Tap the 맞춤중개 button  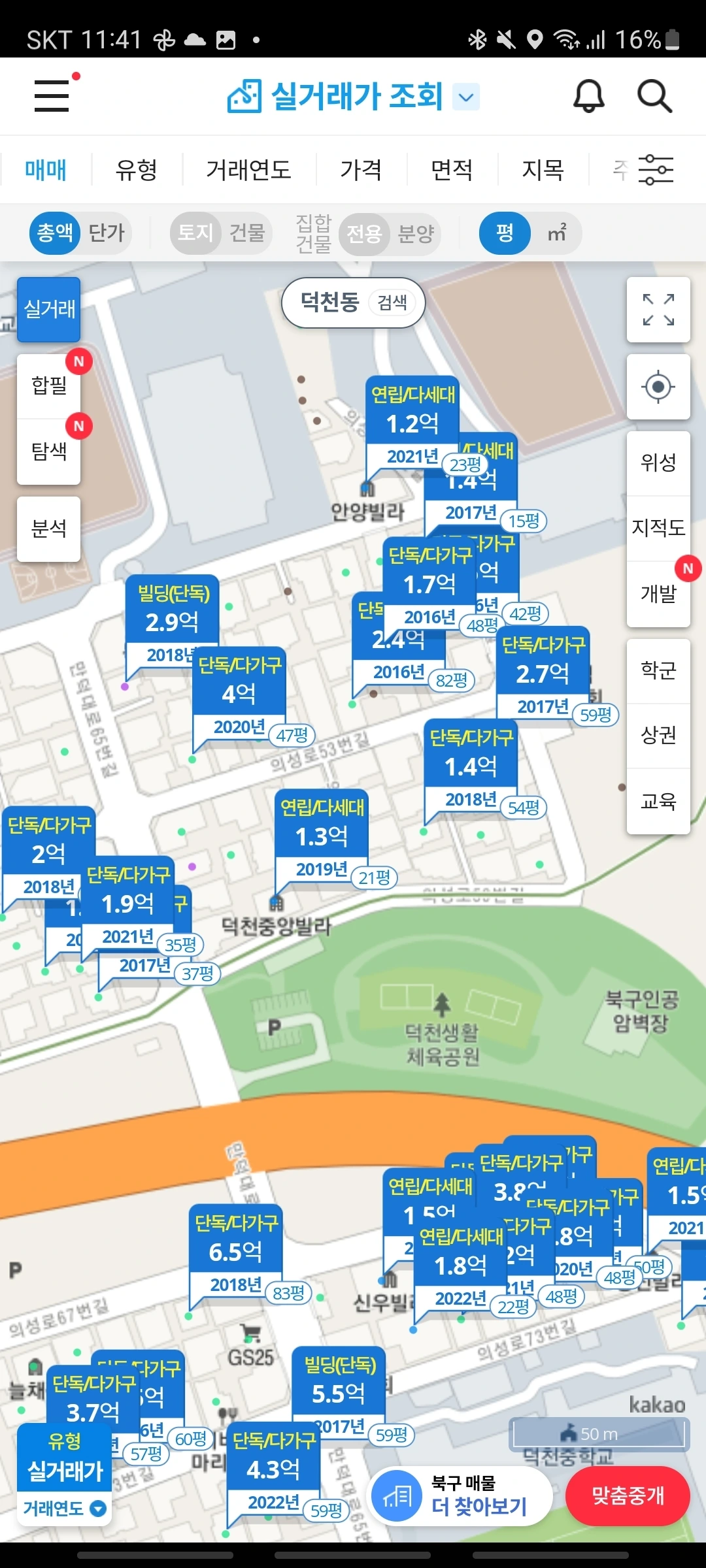click(628, 1495)
